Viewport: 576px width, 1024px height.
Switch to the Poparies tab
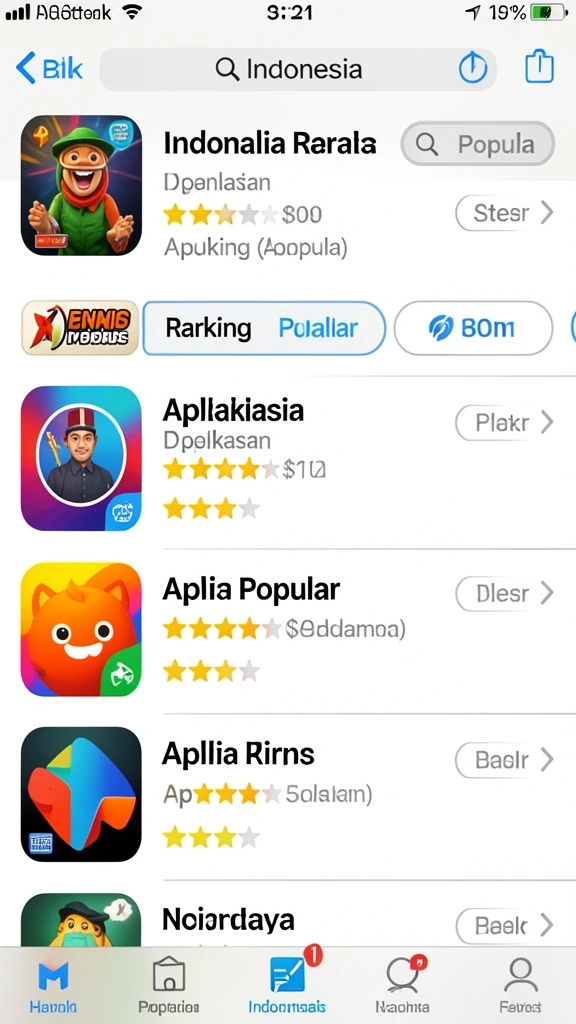[x=168, y=985]
